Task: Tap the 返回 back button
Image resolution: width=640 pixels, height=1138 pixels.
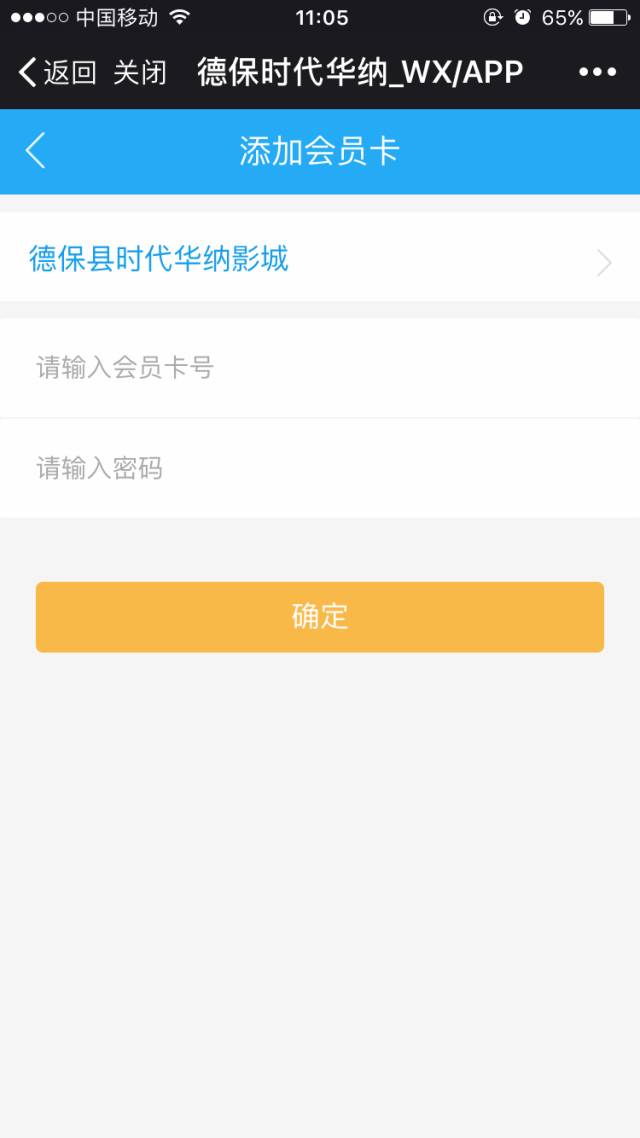Action: 57,73
